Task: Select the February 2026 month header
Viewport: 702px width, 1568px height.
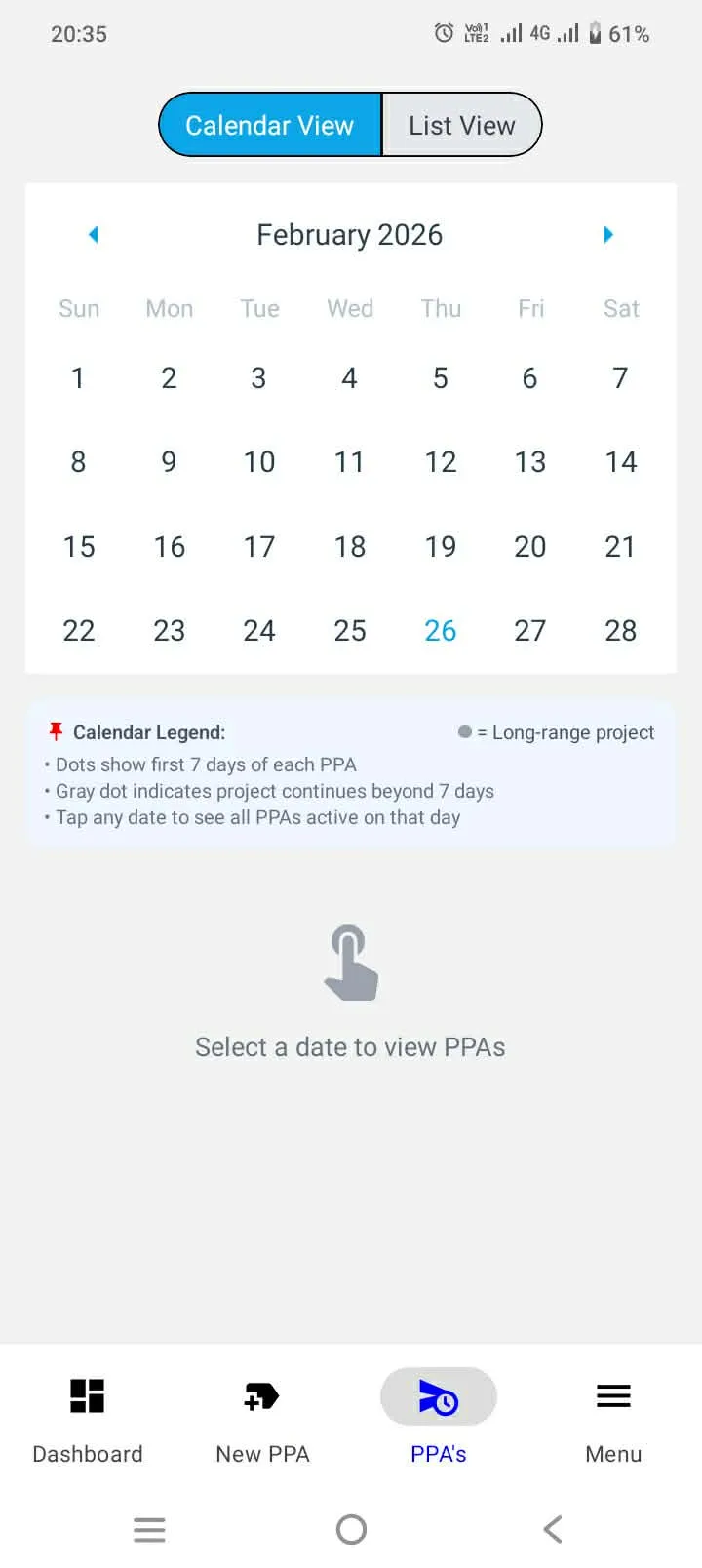Action: pyautogui.click(x=349, y=234)
